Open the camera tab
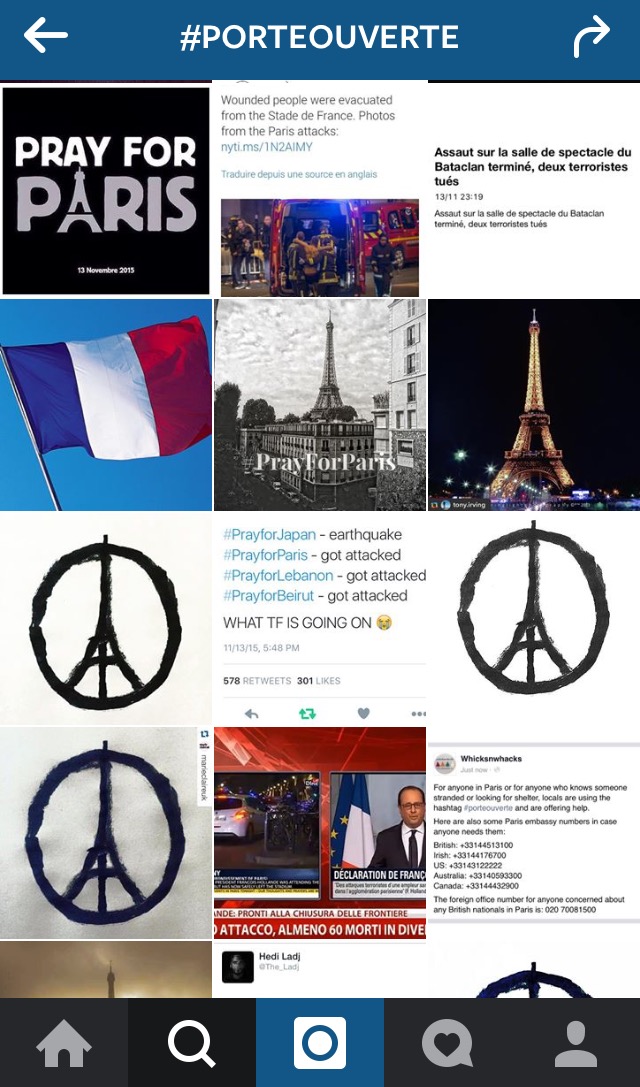 (x=320, y=1043)
